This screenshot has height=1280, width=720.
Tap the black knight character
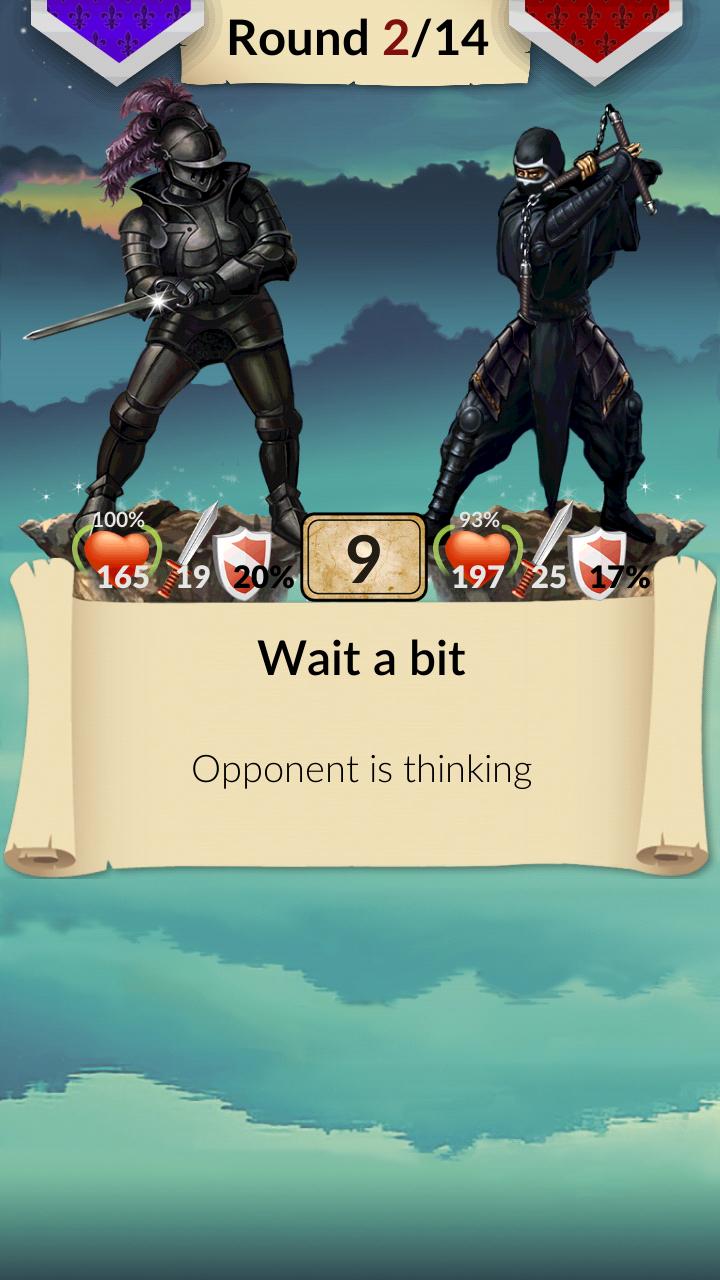[205, 300]
